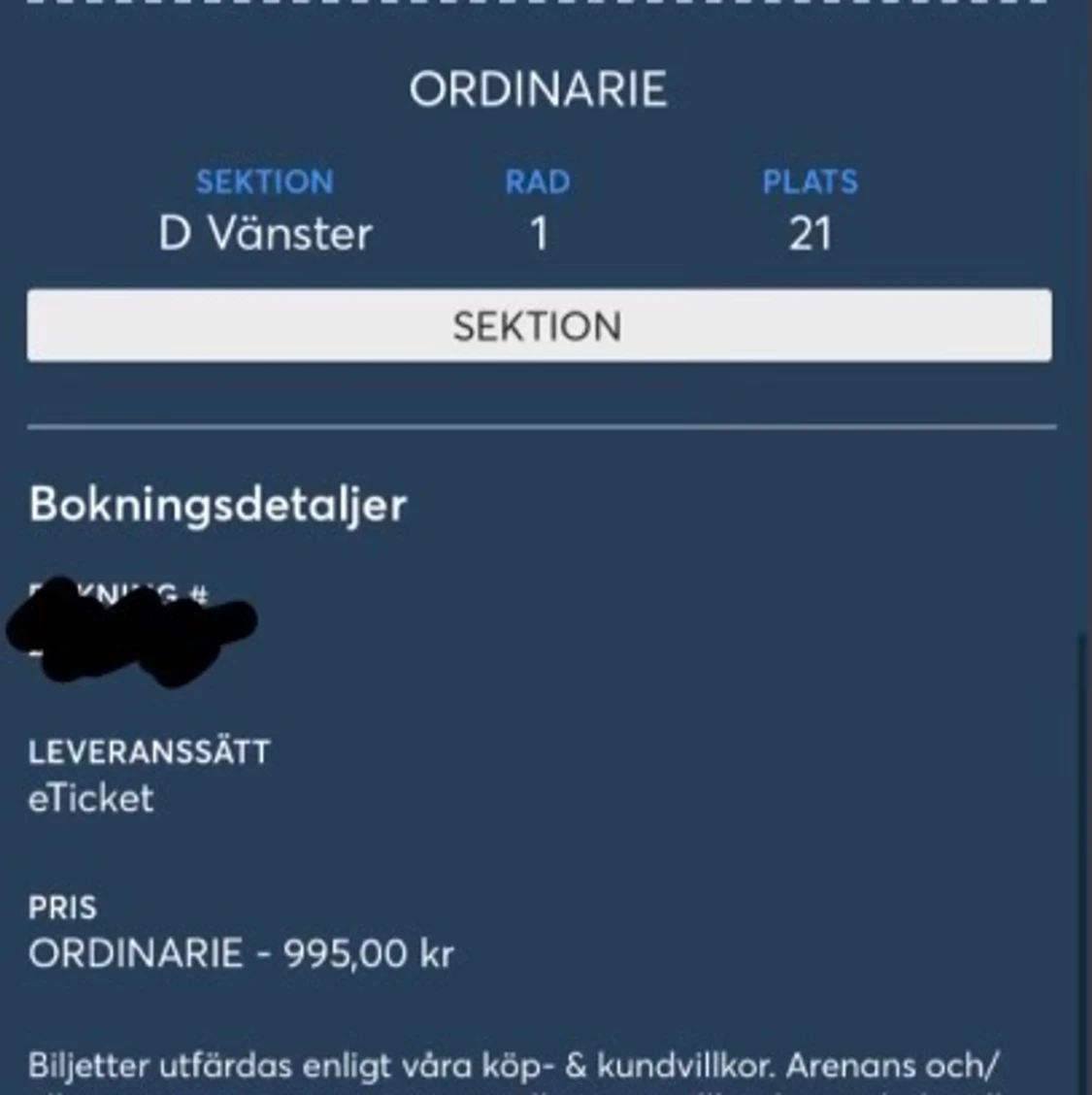Viewport: 1092px width, 1095px height.
Task: Click the SEKTION column label
Action: [265, 182]
